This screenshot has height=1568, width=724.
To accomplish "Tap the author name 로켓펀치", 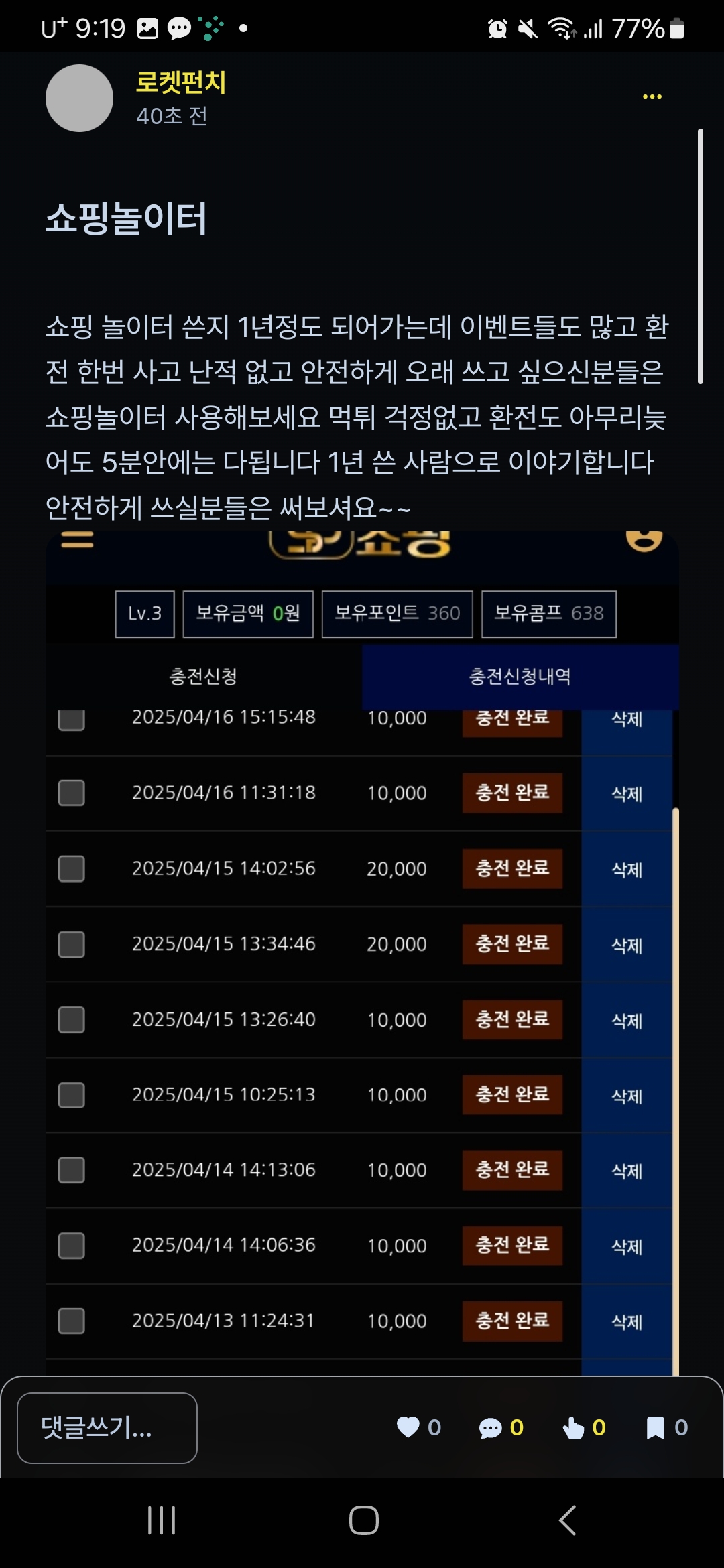I will pyautogui.click(x=181, y=82).
